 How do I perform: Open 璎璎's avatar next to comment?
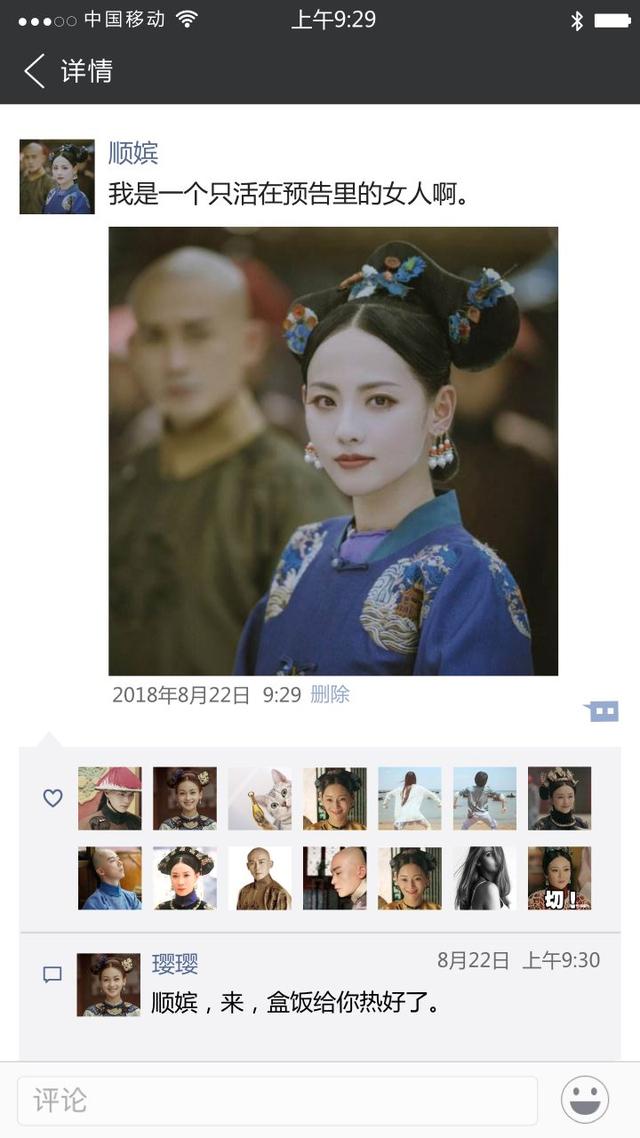coord(109,985)
